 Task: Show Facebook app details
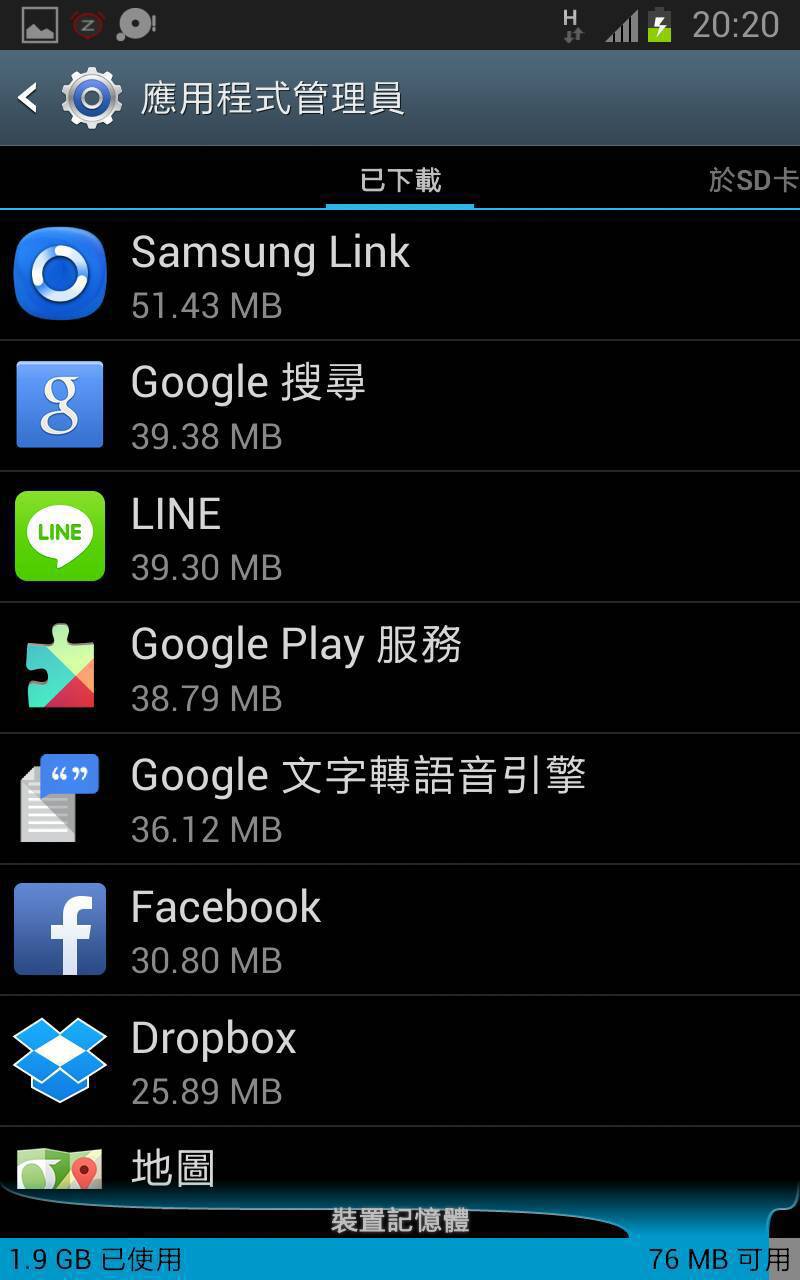(400, 930)
